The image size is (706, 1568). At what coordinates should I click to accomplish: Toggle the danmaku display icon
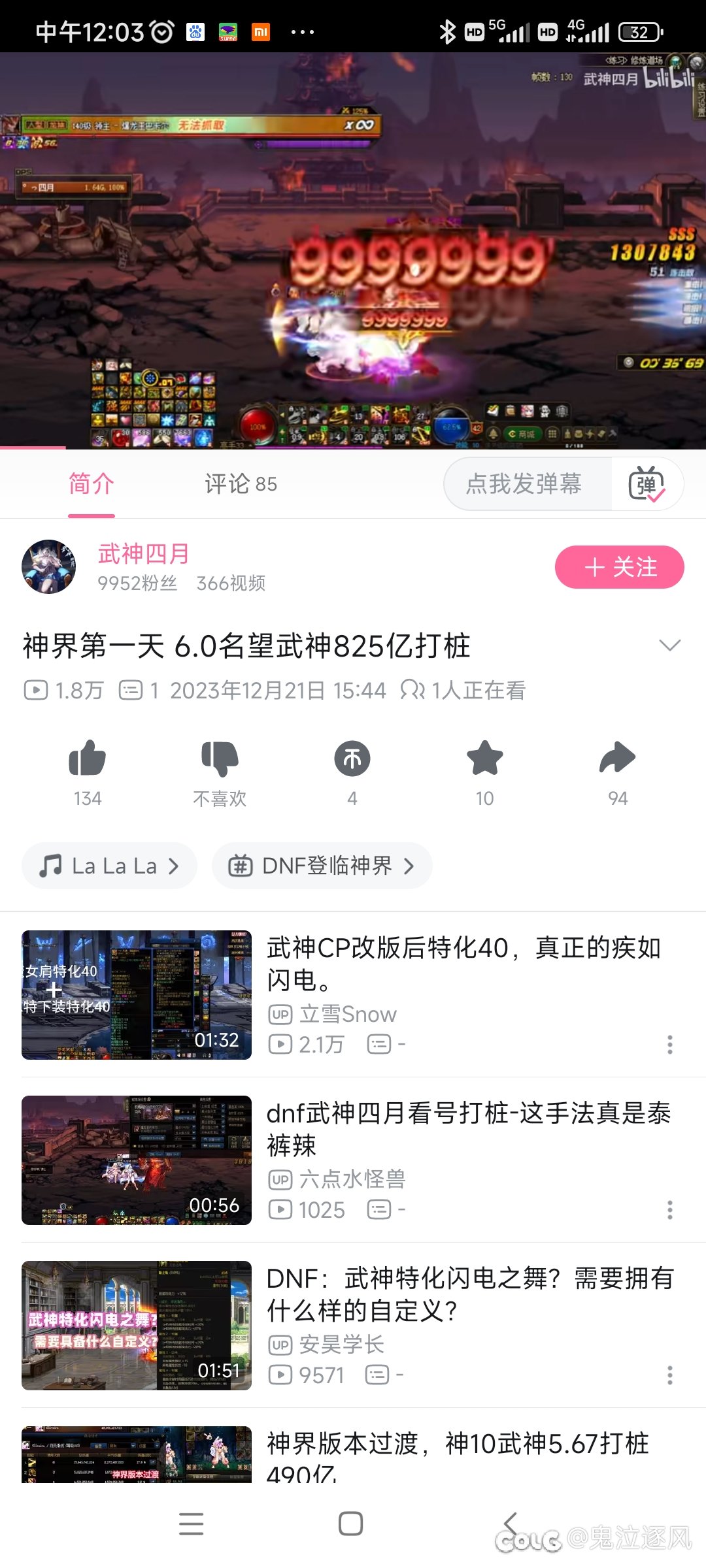[x=647, y=484]
